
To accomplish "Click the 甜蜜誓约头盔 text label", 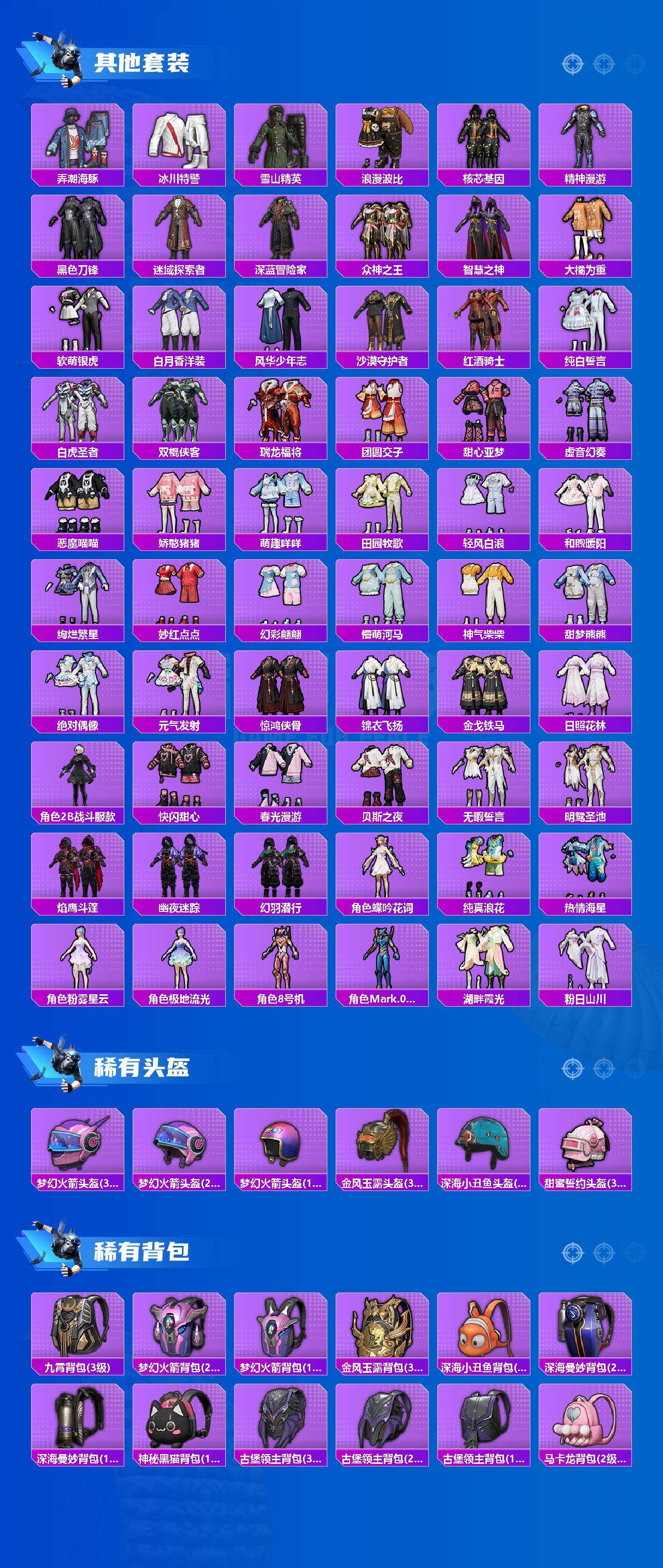I will point(585,1182).
